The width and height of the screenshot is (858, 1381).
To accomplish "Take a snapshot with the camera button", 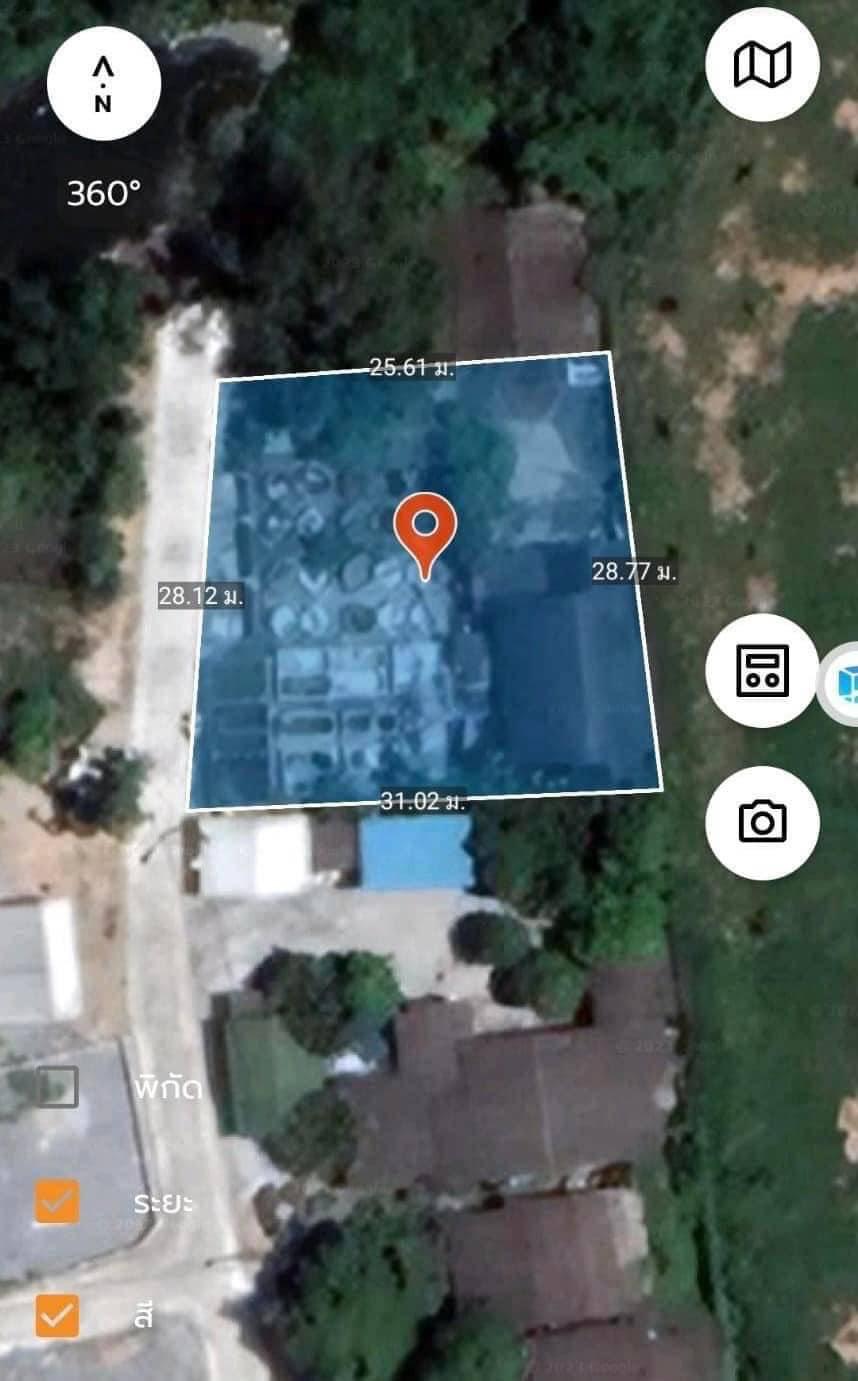I will coord(762,822).
